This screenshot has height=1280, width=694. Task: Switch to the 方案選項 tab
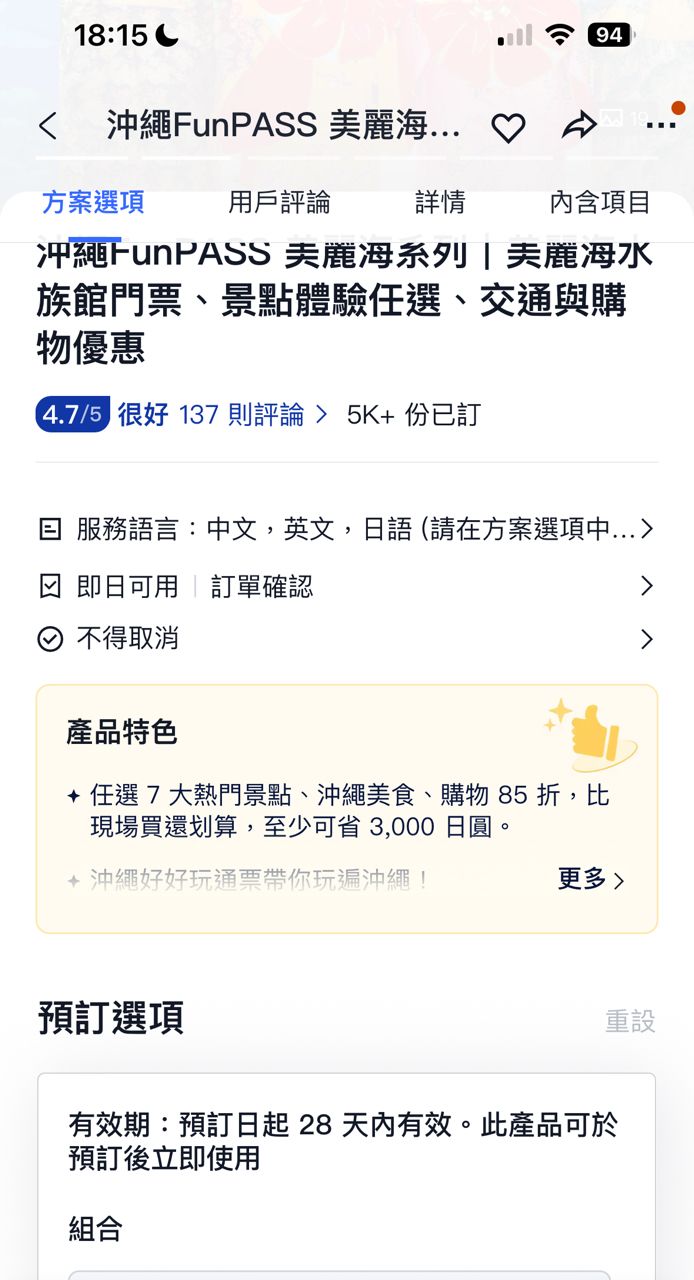(x=93, y=203)
